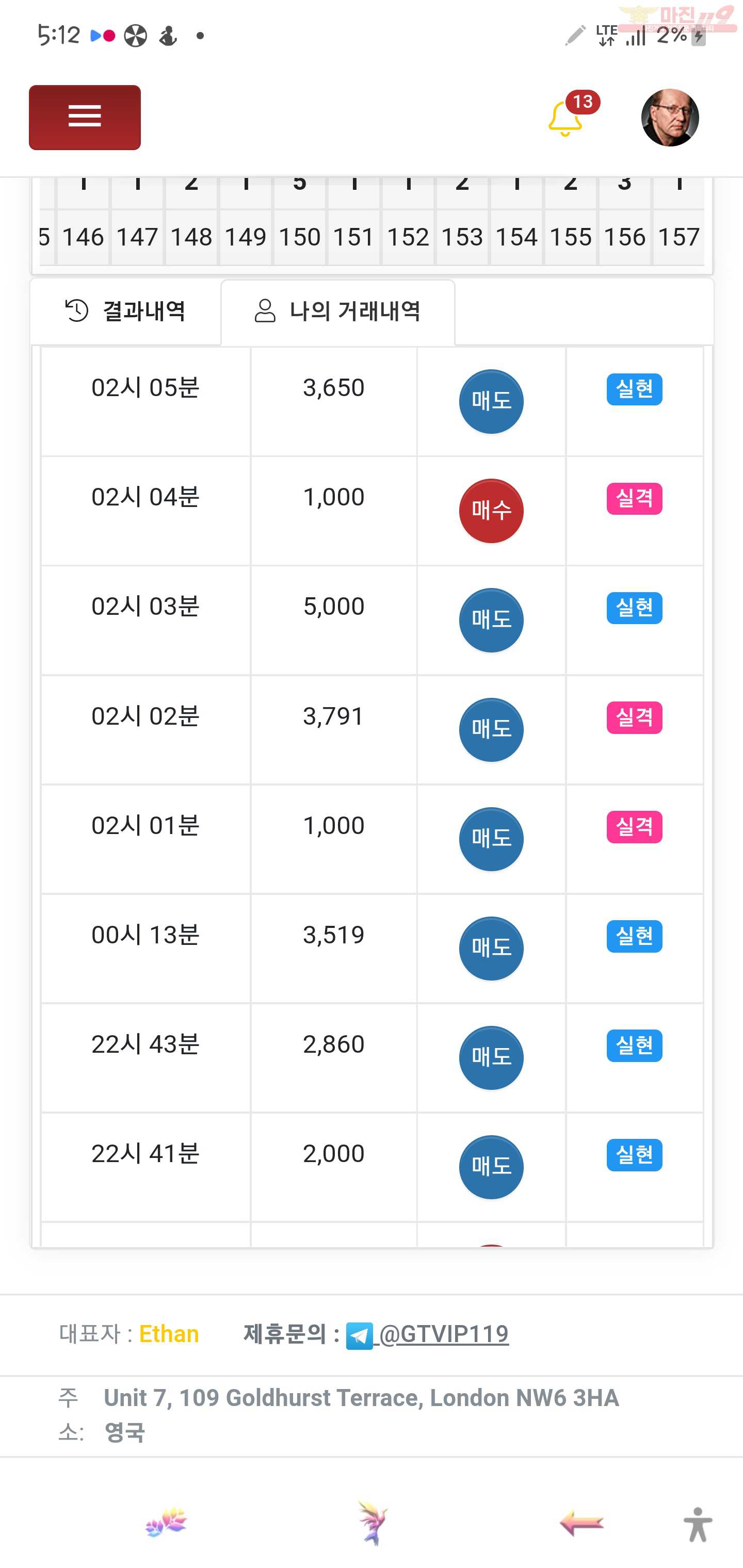Open the red hamburger menu button

(85, 118)
